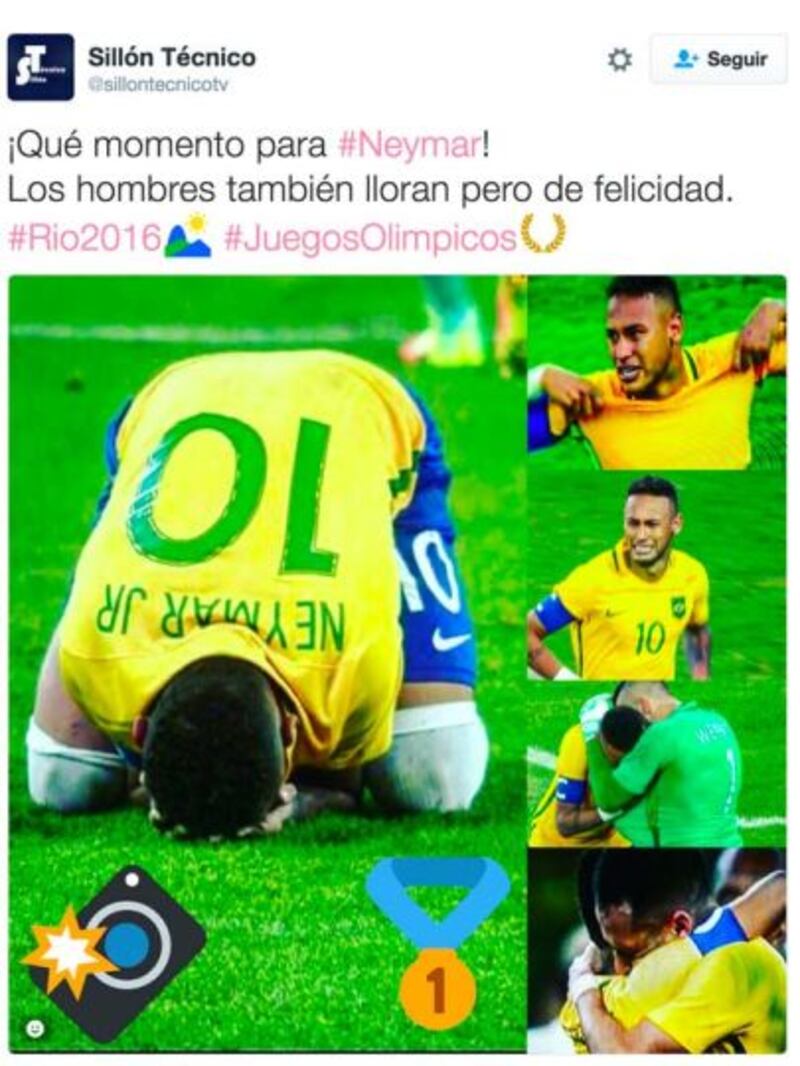Open the #Neymar hashtag
Screen dimensions: 800x1066
pos(409,146)
